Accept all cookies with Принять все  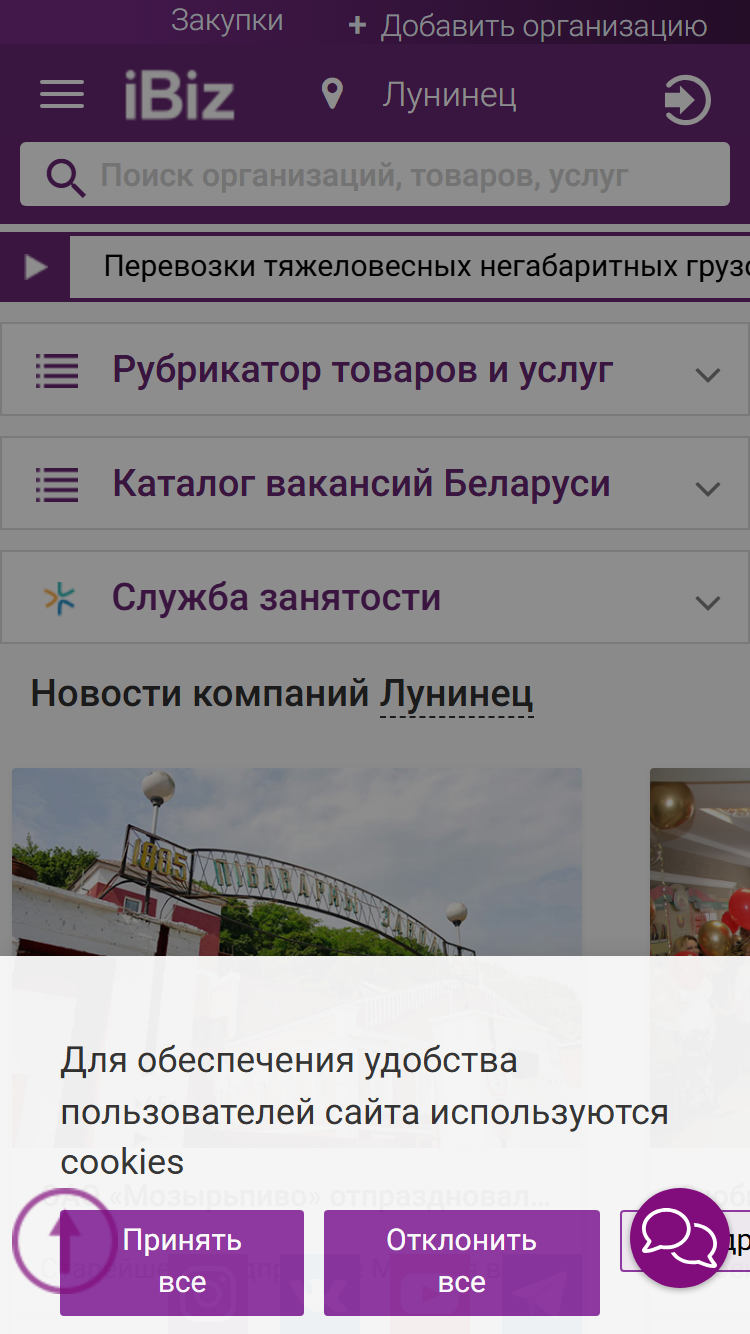(x=182, y=1262)
